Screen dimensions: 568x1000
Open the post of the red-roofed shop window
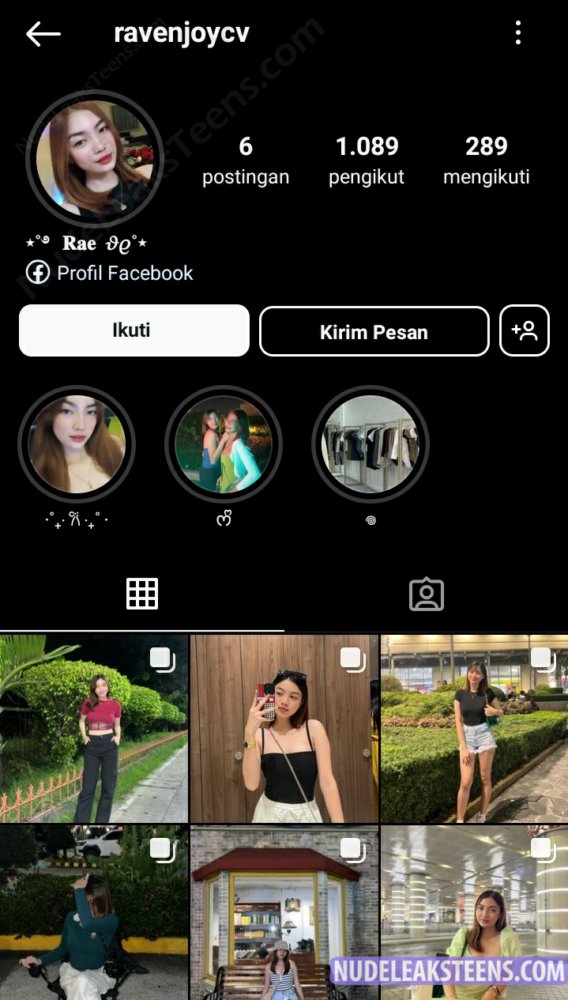pyautogui.click(x=284, y=913)
